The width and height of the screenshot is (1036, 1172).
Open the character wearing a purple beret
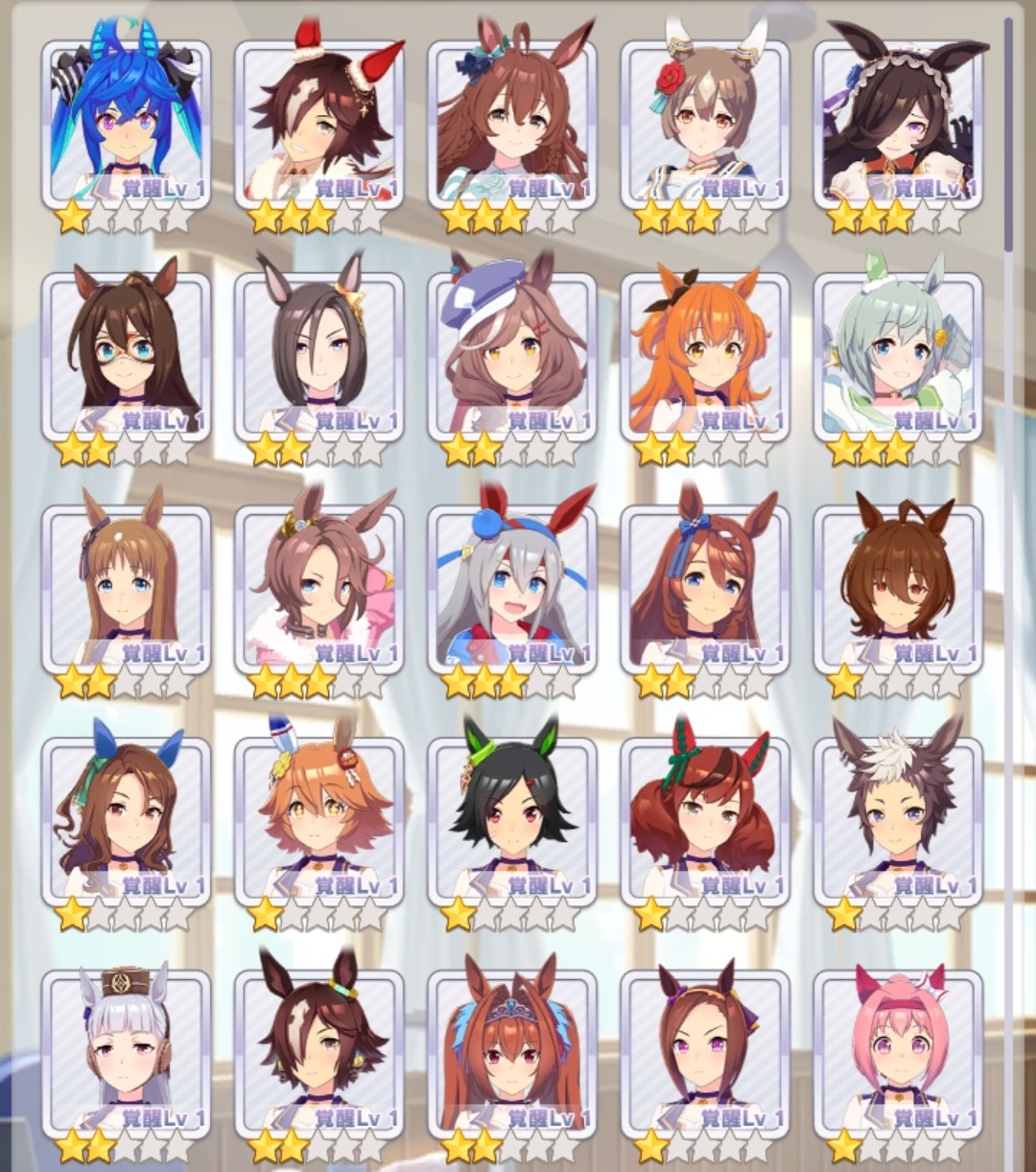[x=511, y=357]
